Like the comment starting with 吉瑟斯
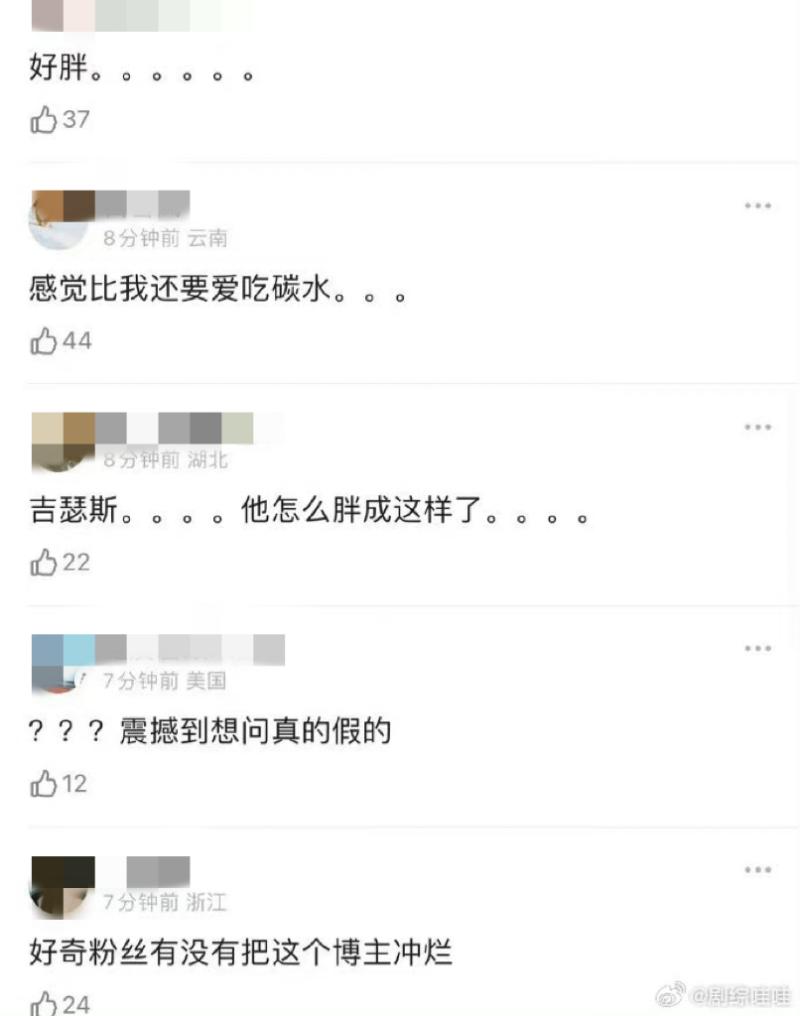The width and height of the screenshot is (800, 1016). coord(44,563)
